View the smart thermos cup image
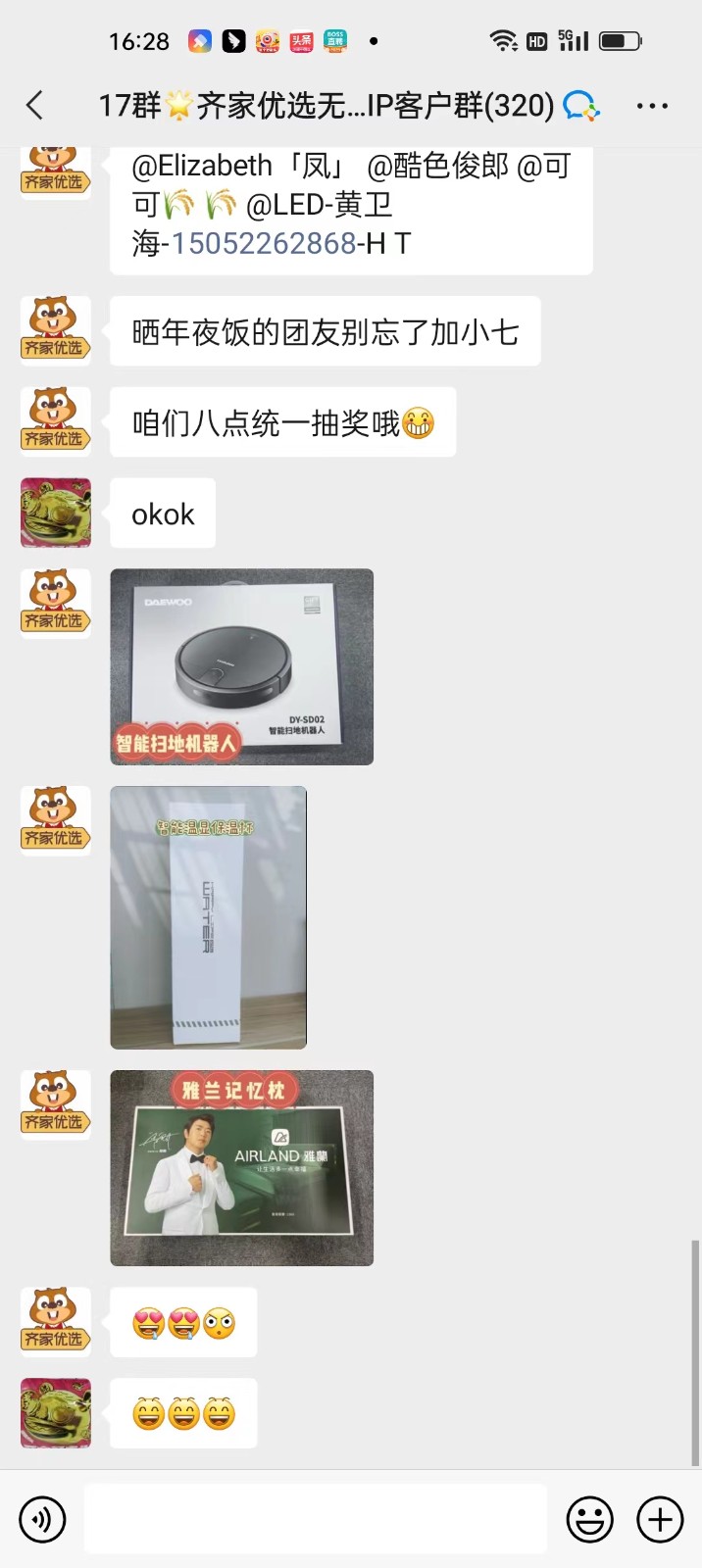702x1568 pixels. [208, 917]
